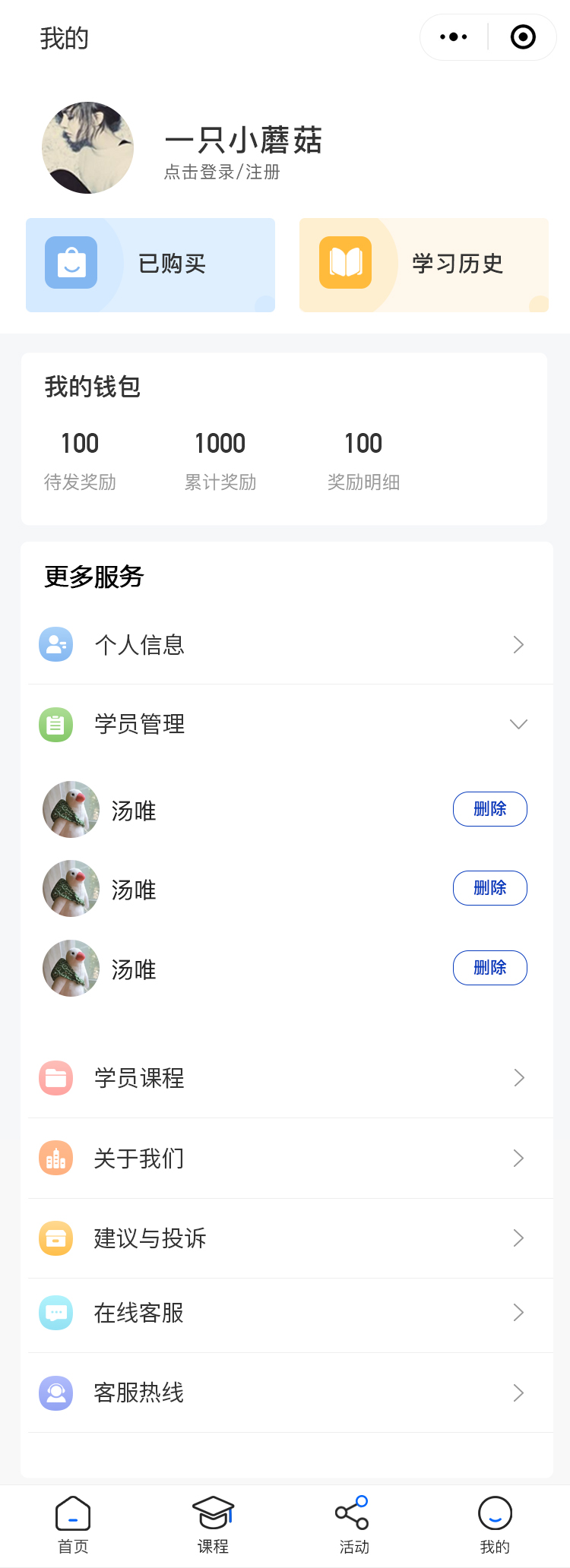Check 累计奖励 in wallet

(220, 460)
